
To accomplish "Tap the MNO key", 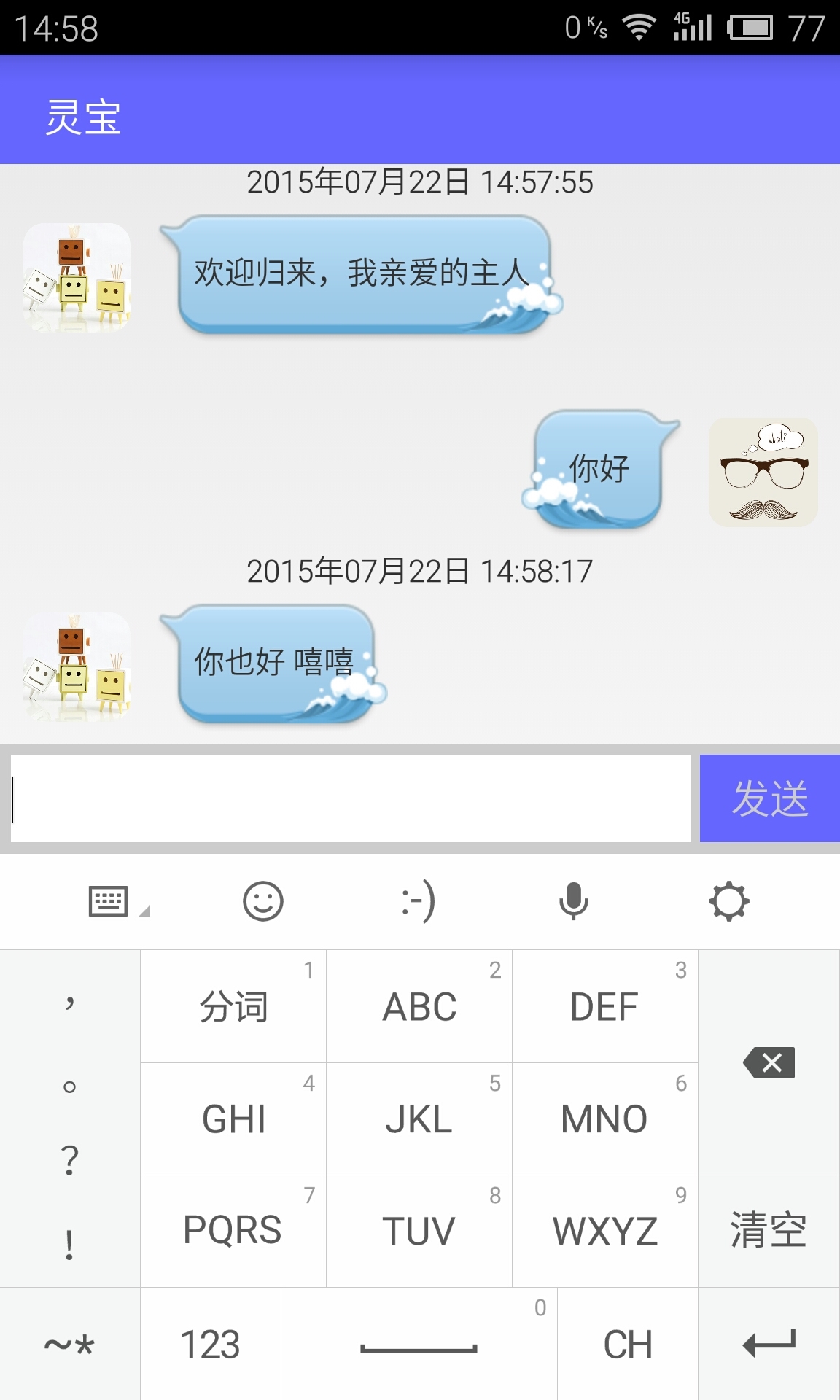I will pyautogui.click(x=604, y=1119).
